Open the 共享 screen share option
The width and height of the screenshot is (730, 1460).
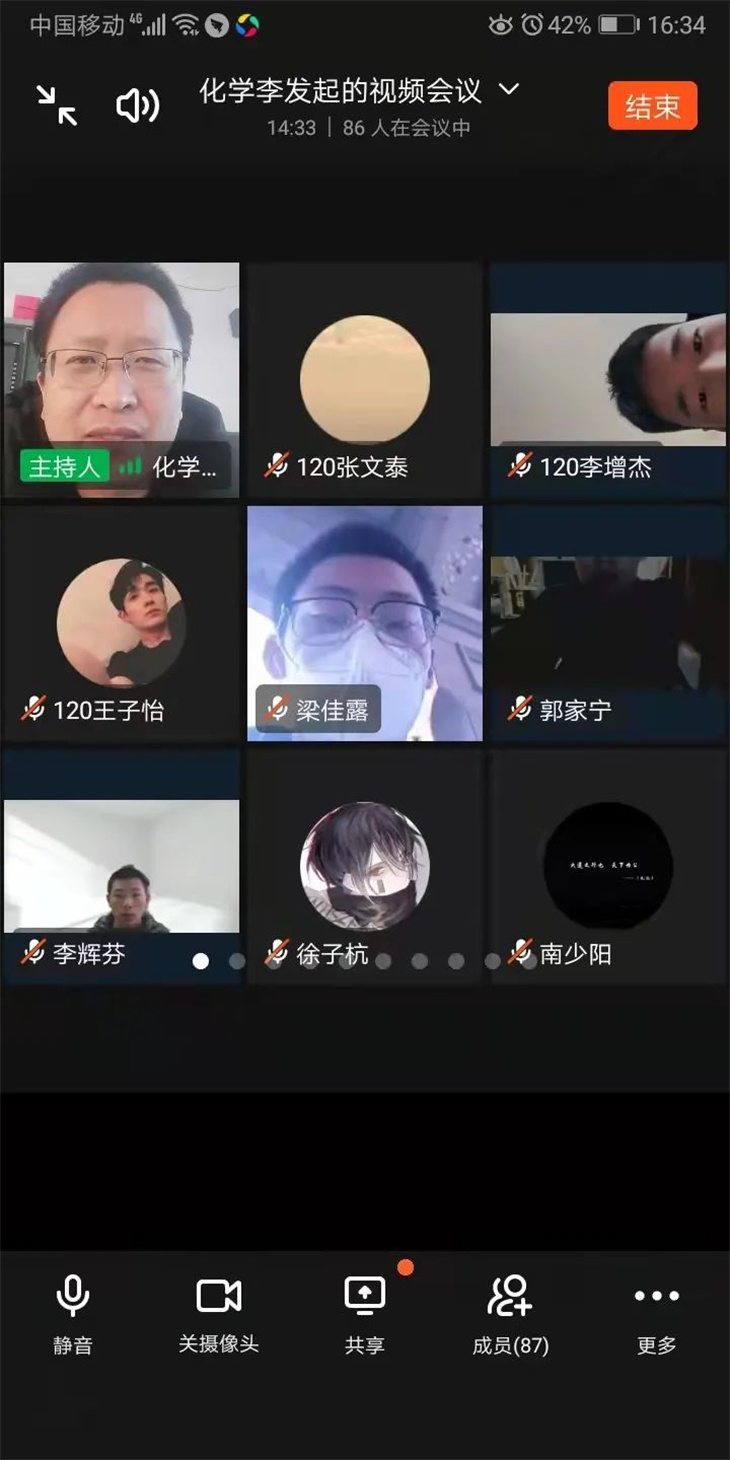(x=364, y=1314)
